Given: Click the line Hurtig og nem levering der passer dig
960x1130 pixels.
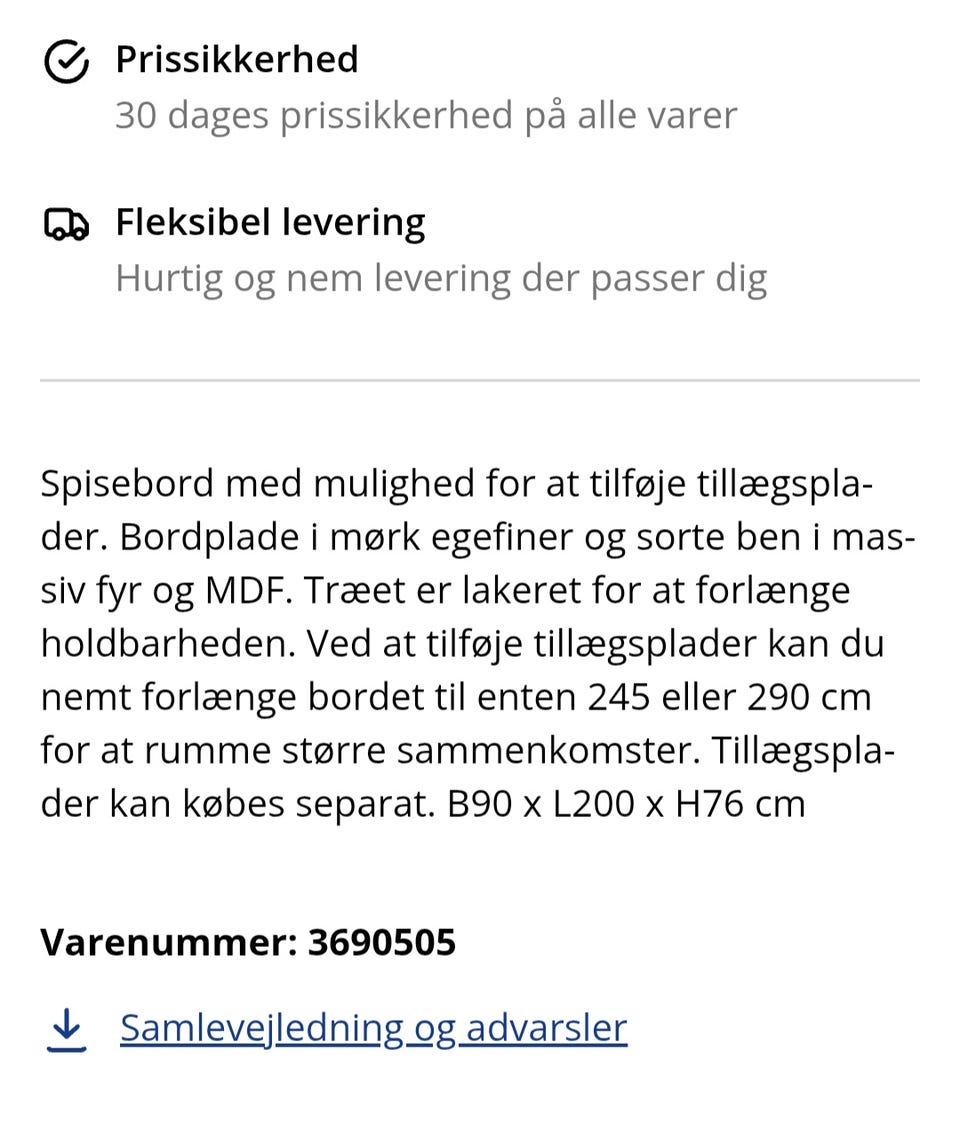Looking at the screenshot, I should (443, 278).
